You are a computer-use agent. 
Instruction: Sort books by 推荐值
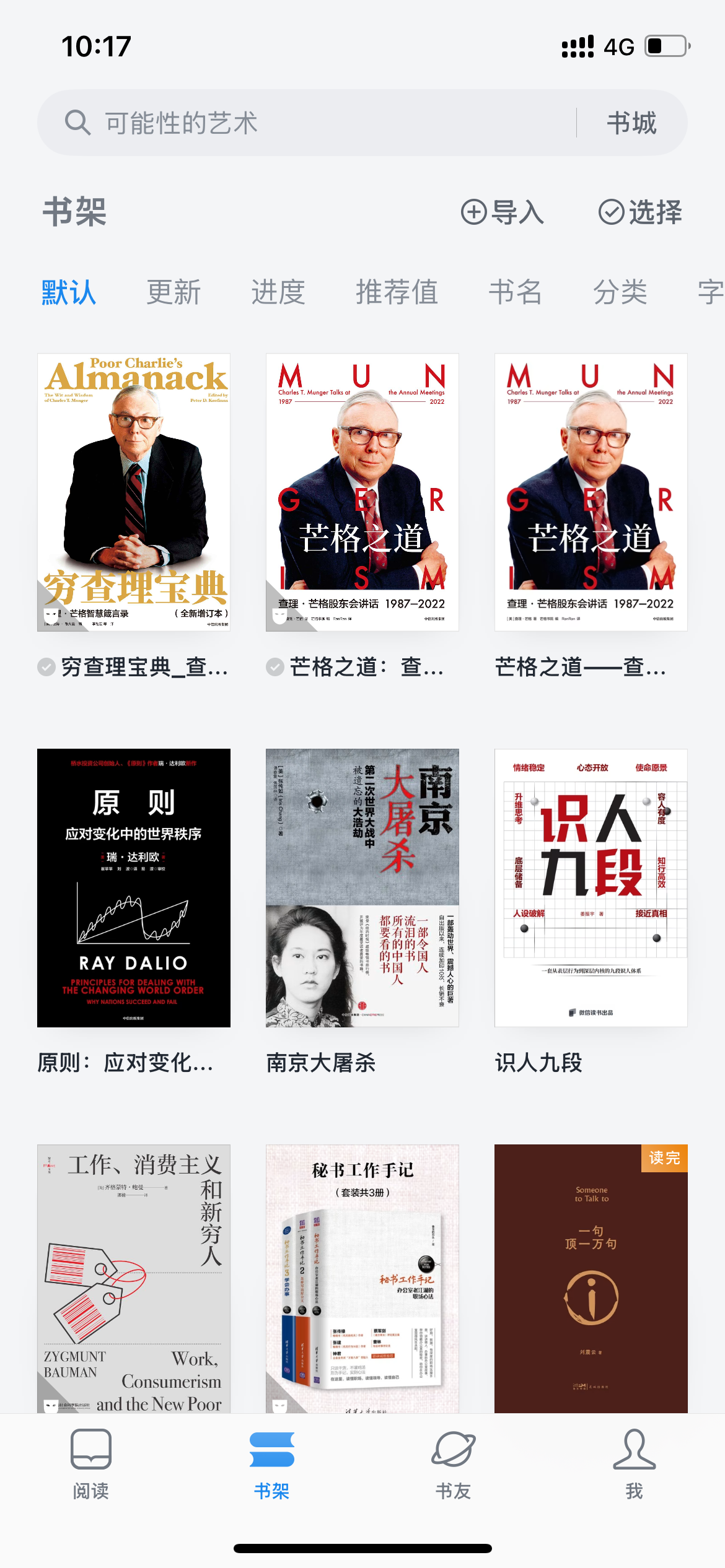click(x=397, y=292)
